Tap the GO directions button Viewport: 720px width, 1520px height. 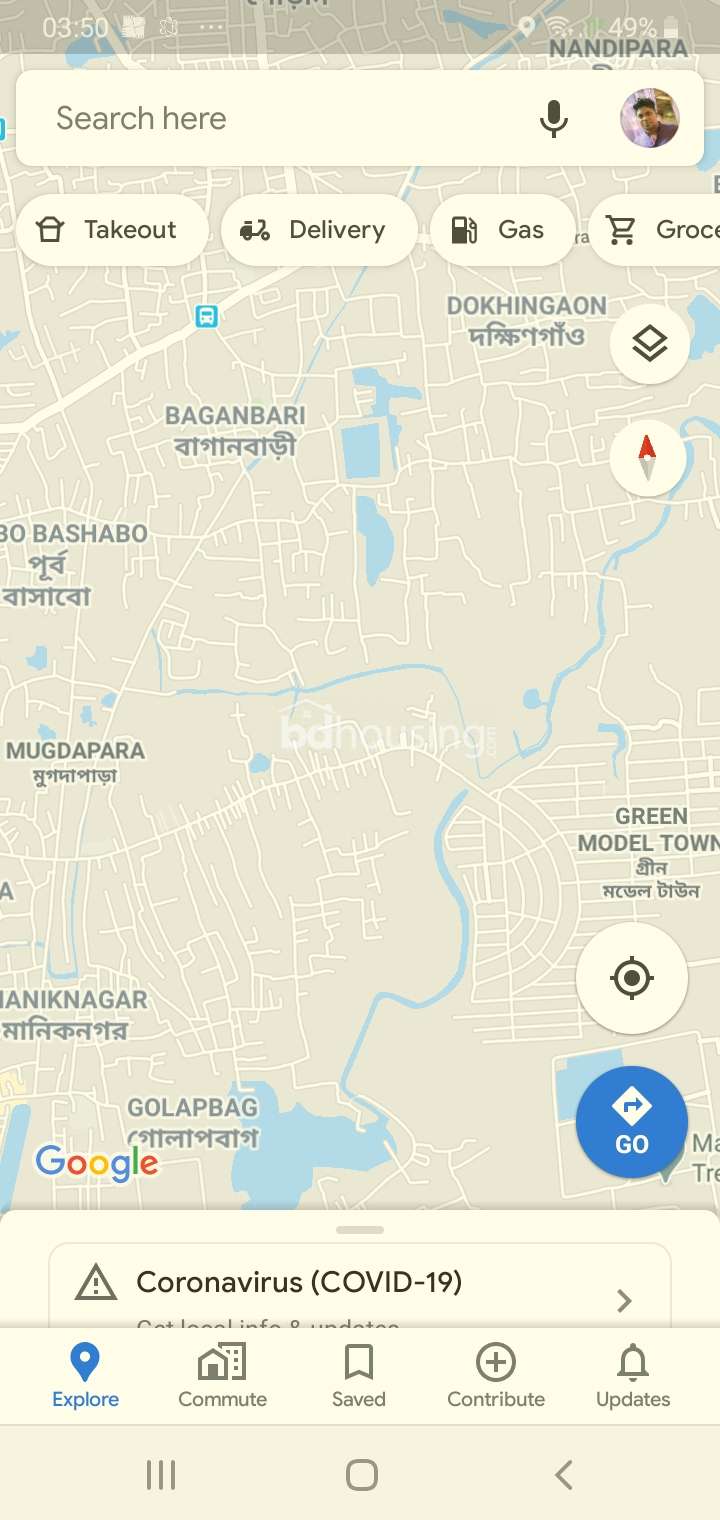click(x=632, y=1122)
